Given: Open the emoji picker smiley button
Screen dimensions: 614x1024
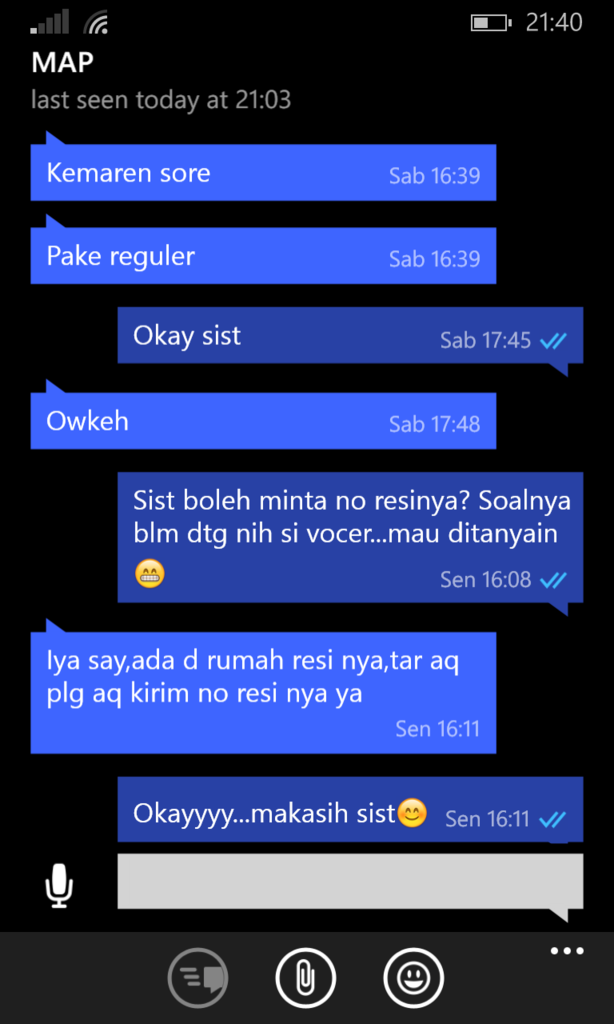Looking at the screenshot, I should pos(412,977).
